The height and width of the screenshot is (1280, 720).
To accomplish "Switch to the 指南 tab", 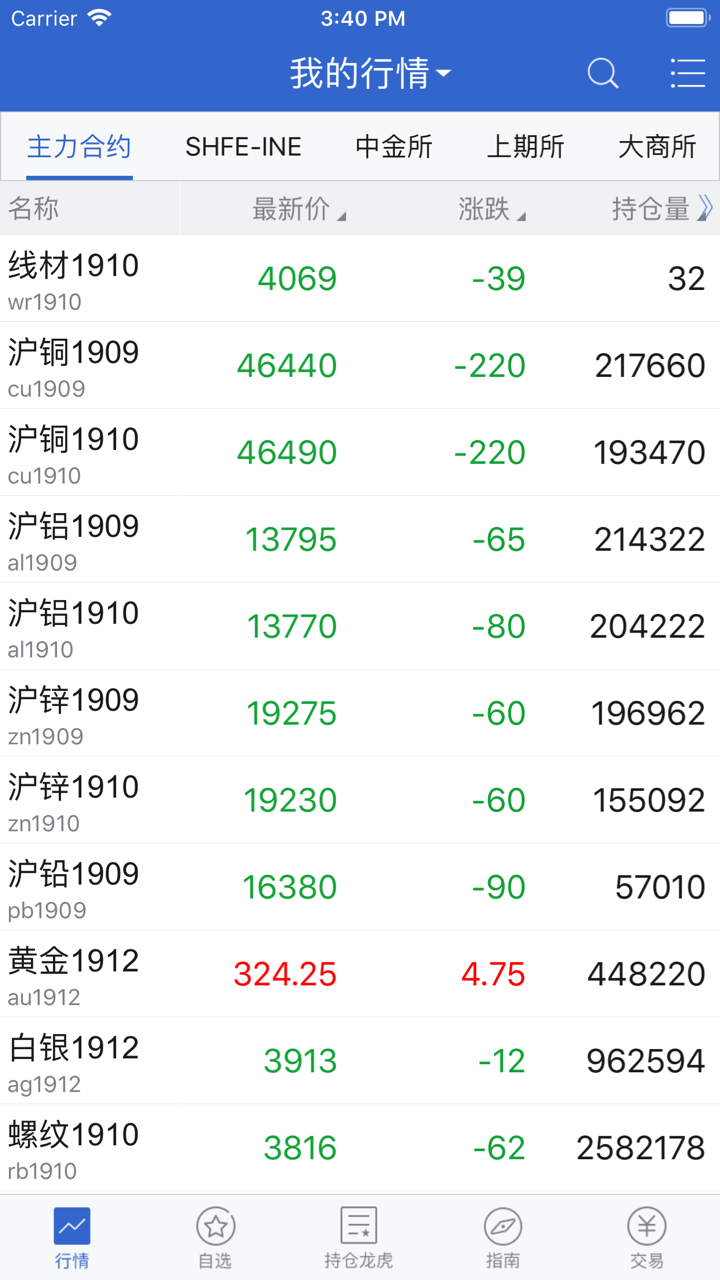I will pos(502,1237).
